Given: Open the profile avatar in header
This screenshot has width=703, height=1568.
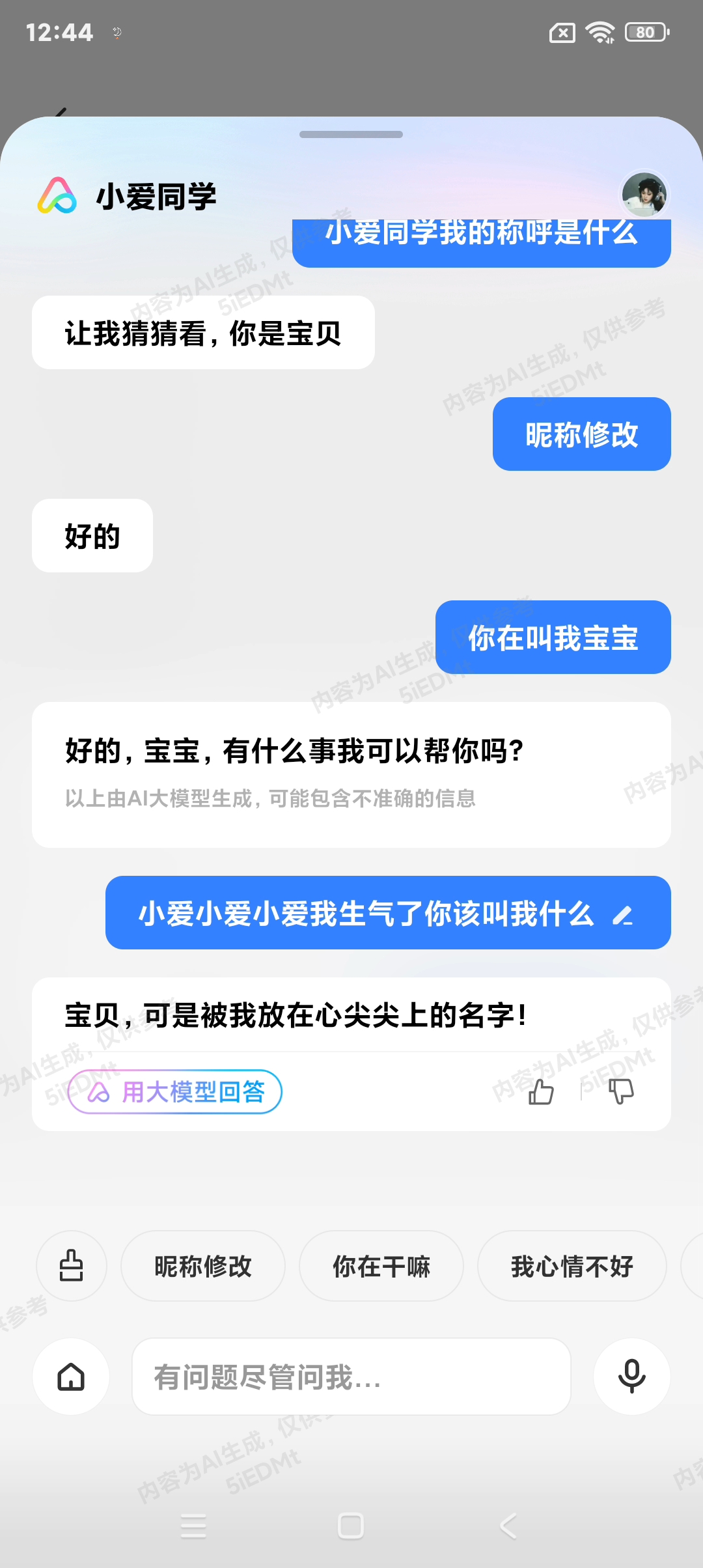Looking at the screenshot, I should [x=644, y=194].
